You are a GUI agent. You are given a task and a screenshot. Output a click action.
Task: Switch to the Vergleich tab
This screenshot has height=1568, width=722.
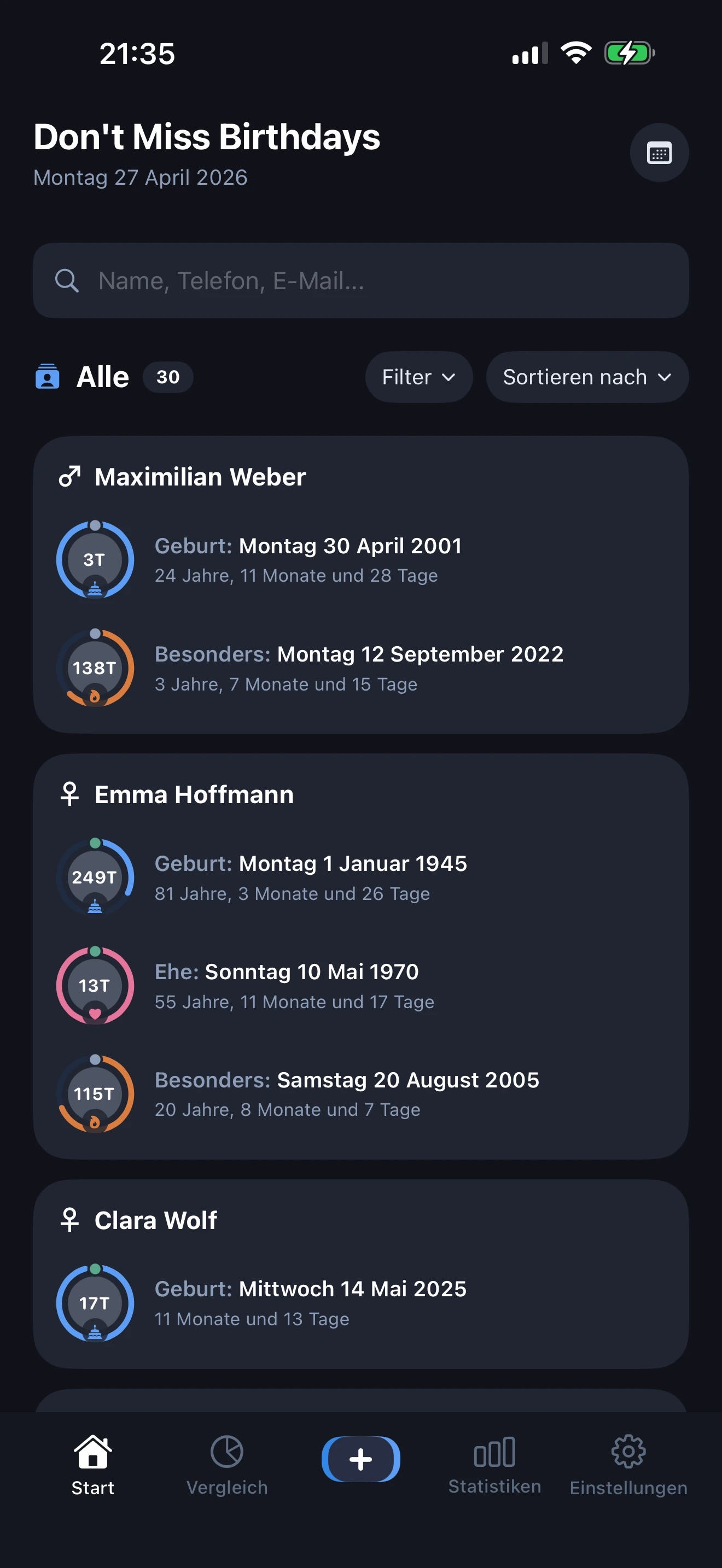pyautogui.click(x=227, y=1465)
